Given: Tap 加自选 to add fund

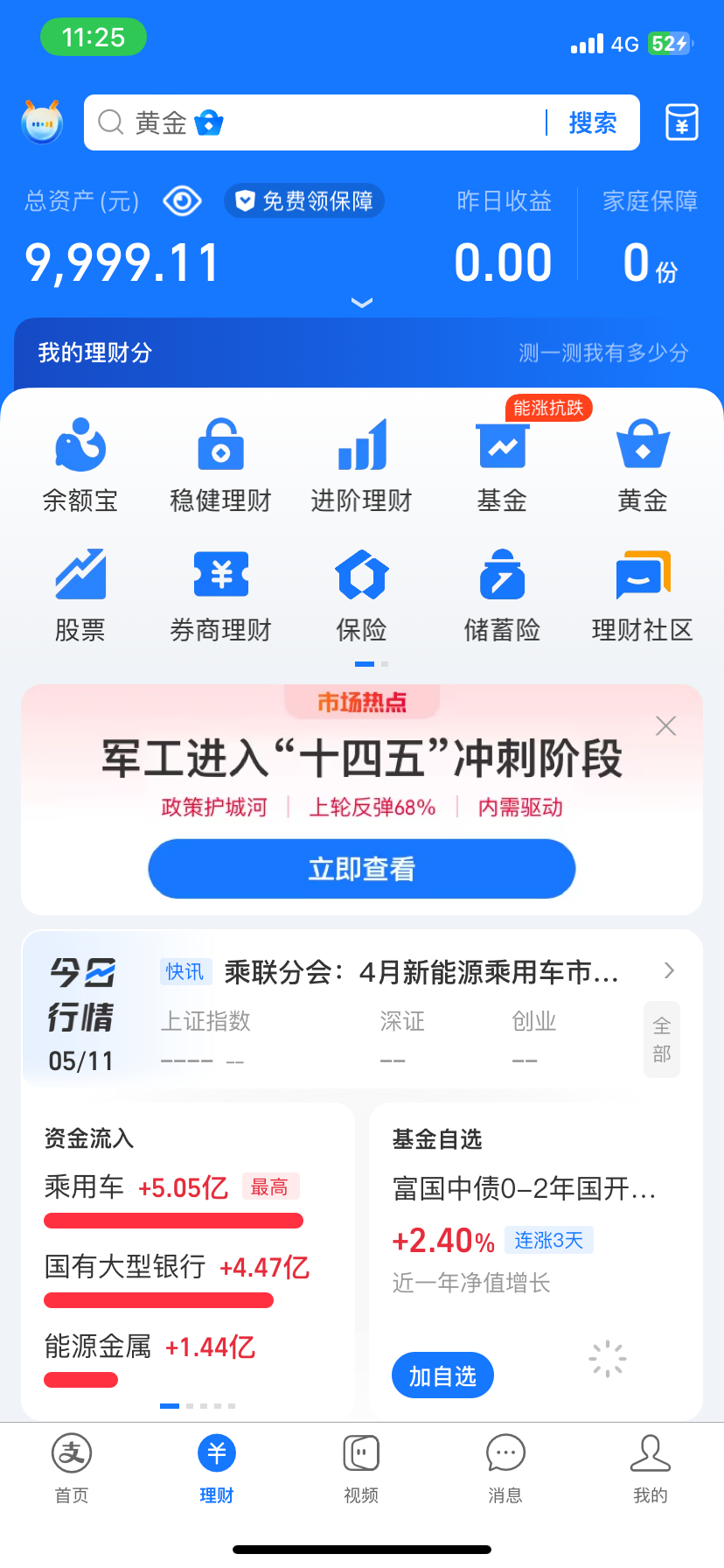Looking at the screenshot, I should point(442,1376).
